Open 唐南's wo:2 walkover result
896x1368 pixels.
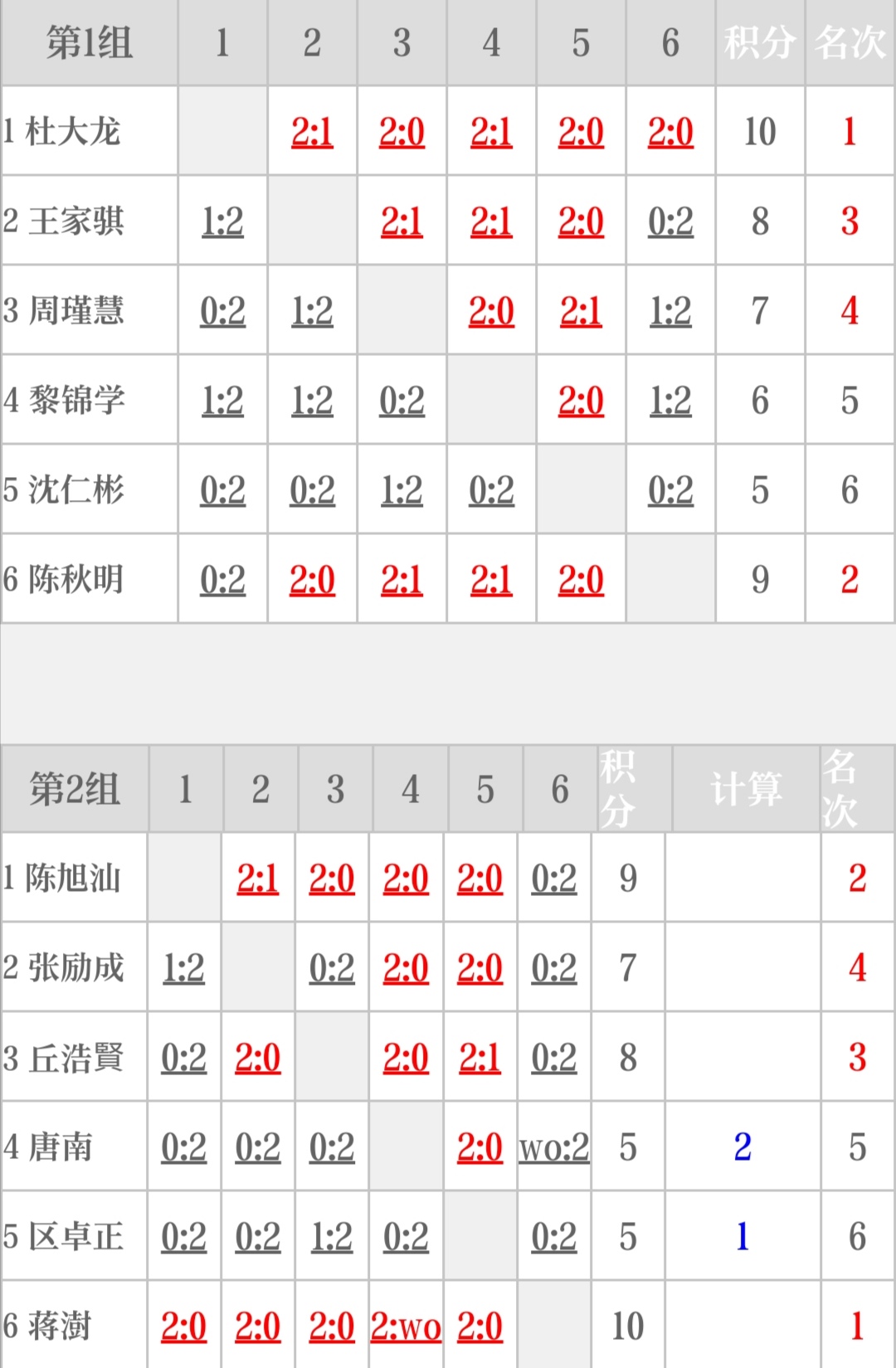click(x=554, y=1147)
